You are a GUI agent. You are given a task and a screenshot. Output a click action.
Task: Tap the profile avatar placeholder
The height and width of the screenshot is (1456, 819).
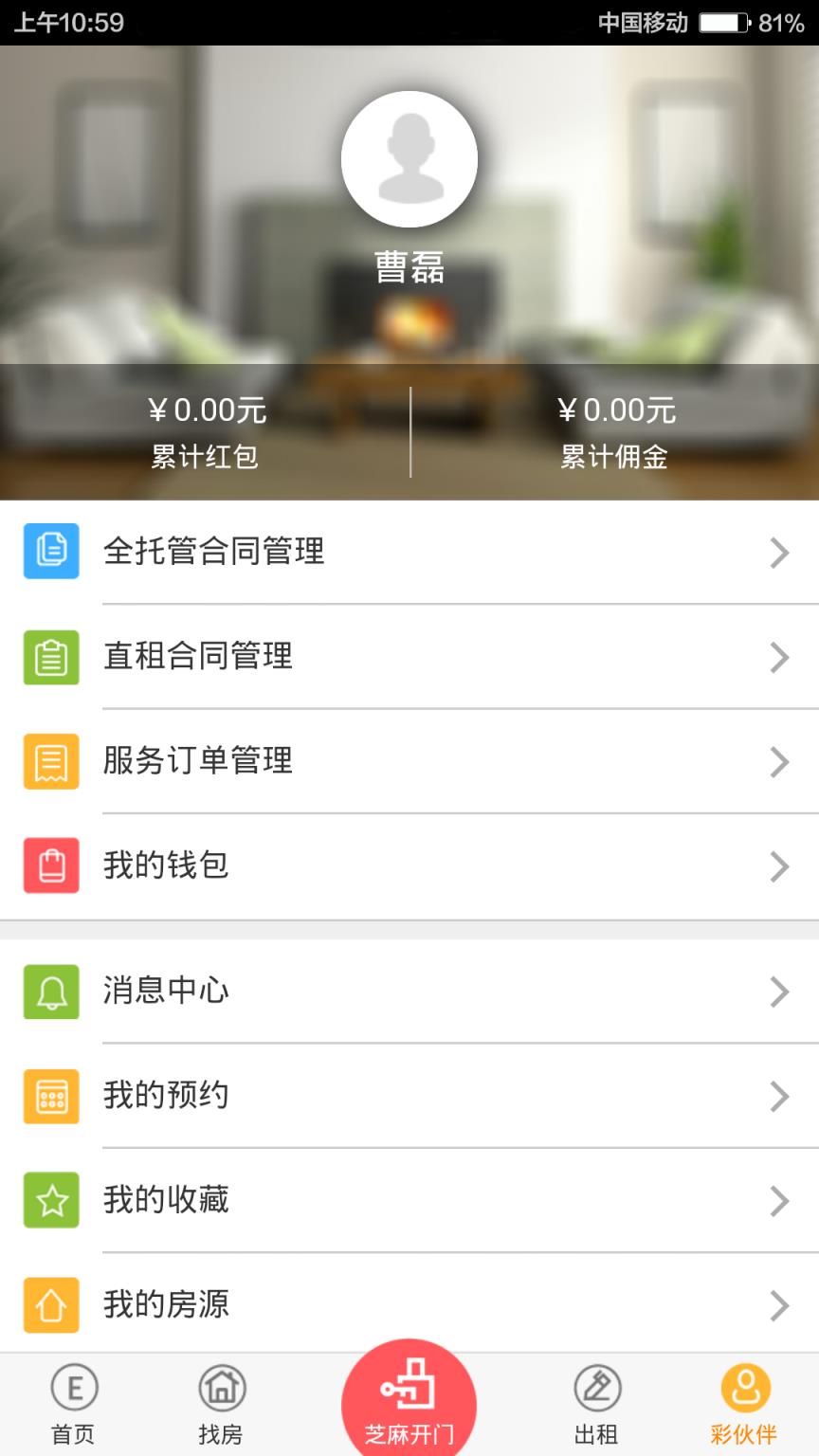tap(409, 159)
